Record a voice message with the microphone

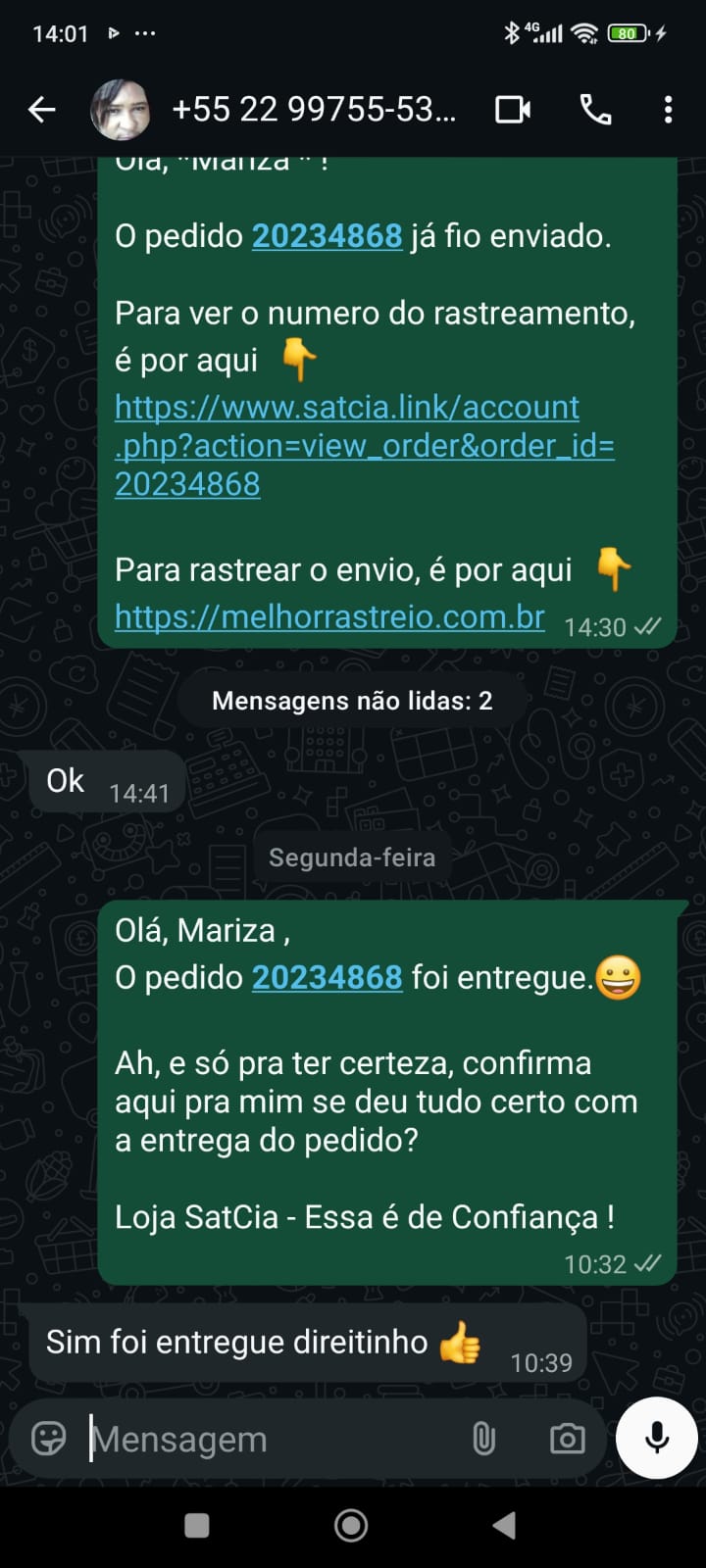click(x=657, y=1438)
